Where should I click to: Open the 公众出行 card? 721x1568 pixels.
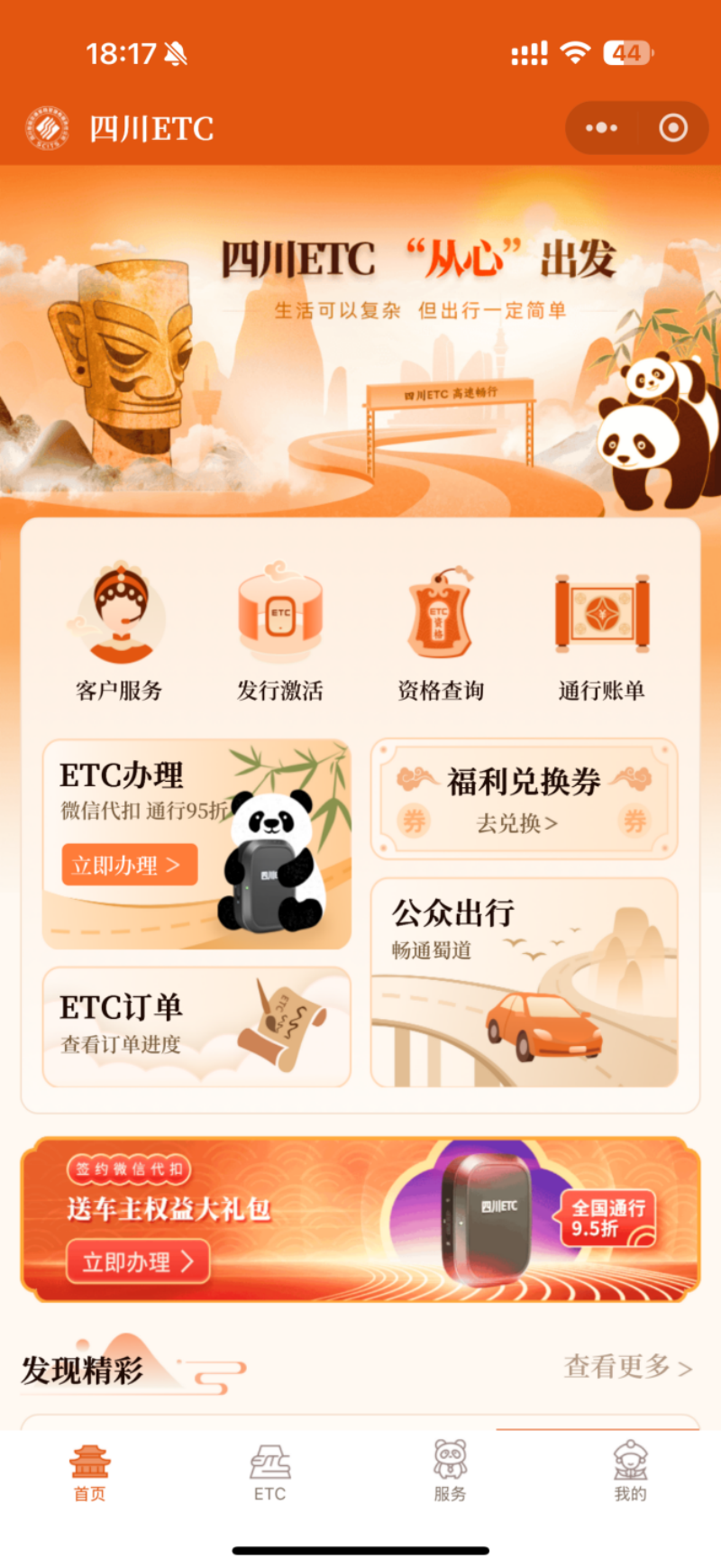524,983
